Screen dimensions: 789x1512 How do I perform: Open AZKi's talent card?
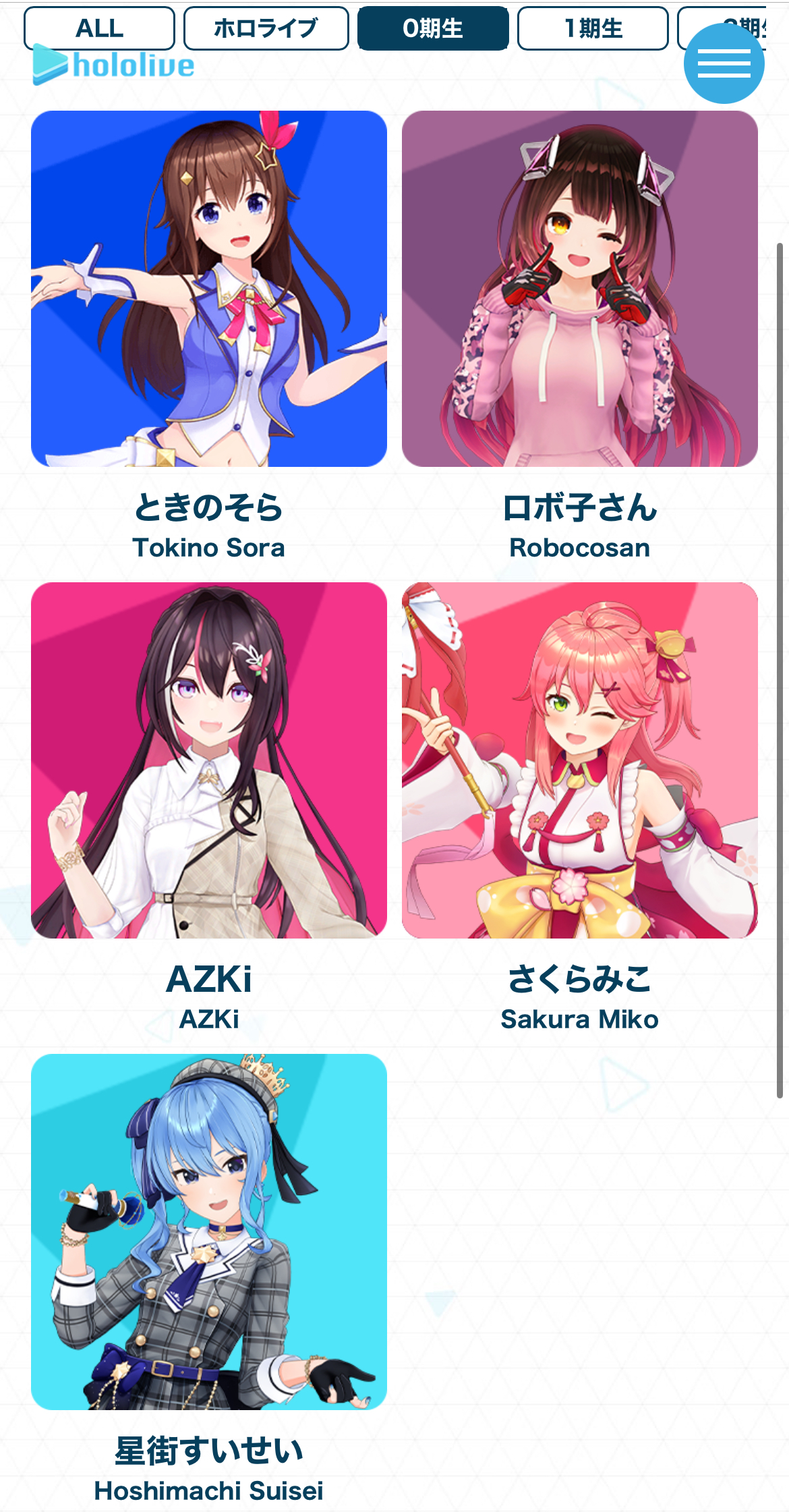tap(209, 760)
